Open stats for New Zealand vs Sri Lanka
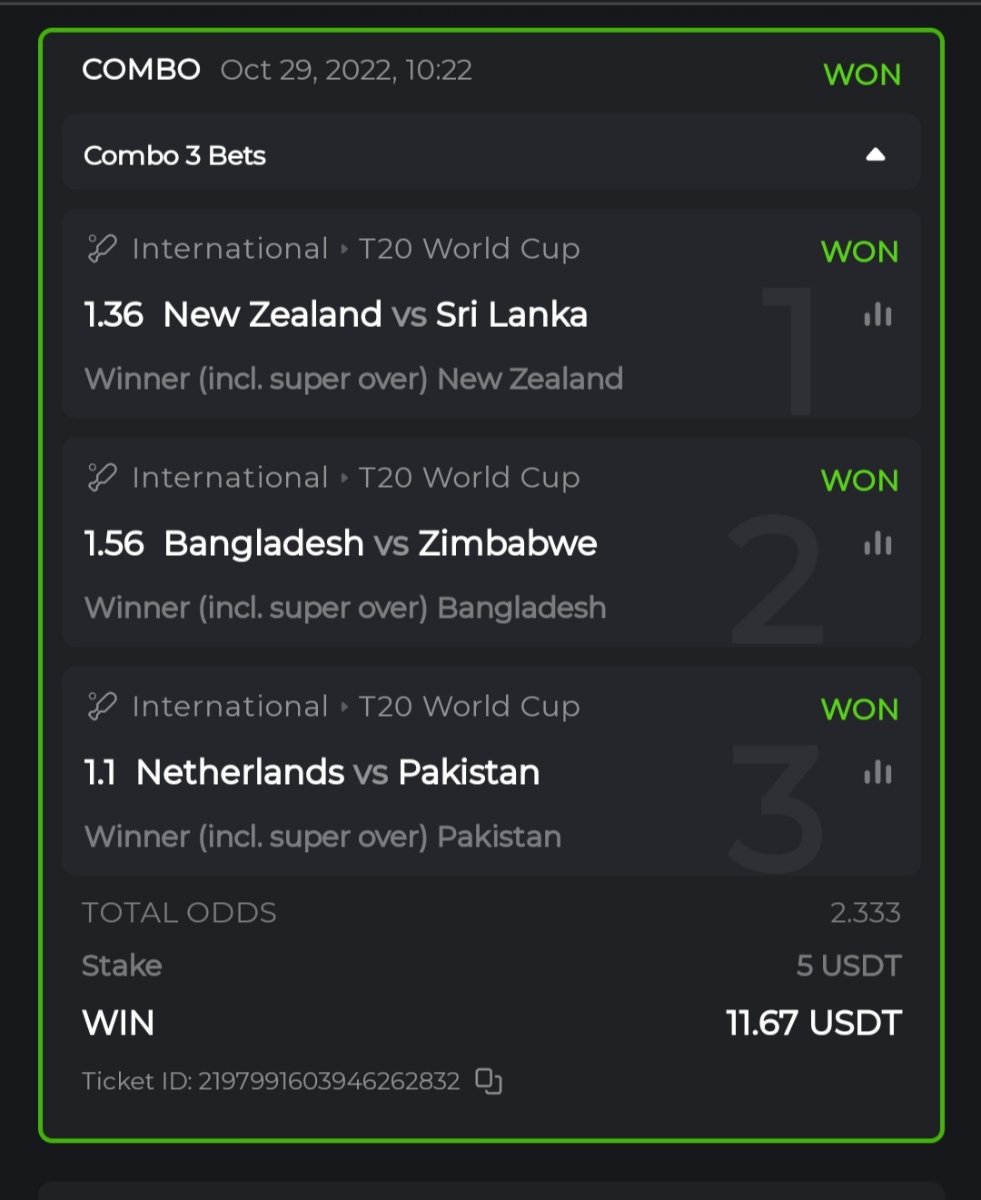The height and width of the screenshot is (1200, 981). click(877, 315)
